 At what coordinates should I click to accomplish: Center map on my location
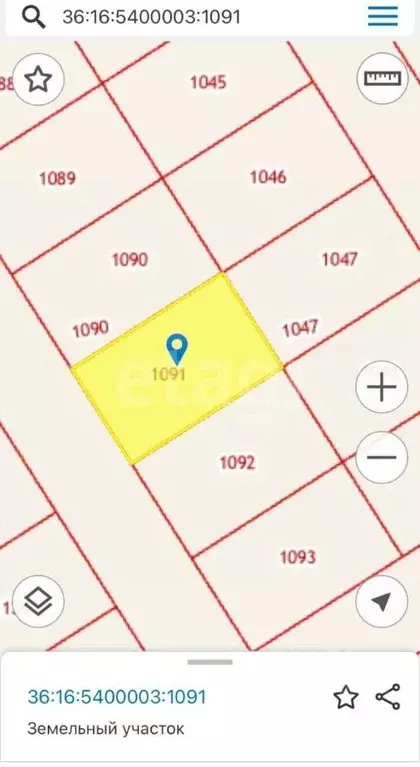(382, 601)
